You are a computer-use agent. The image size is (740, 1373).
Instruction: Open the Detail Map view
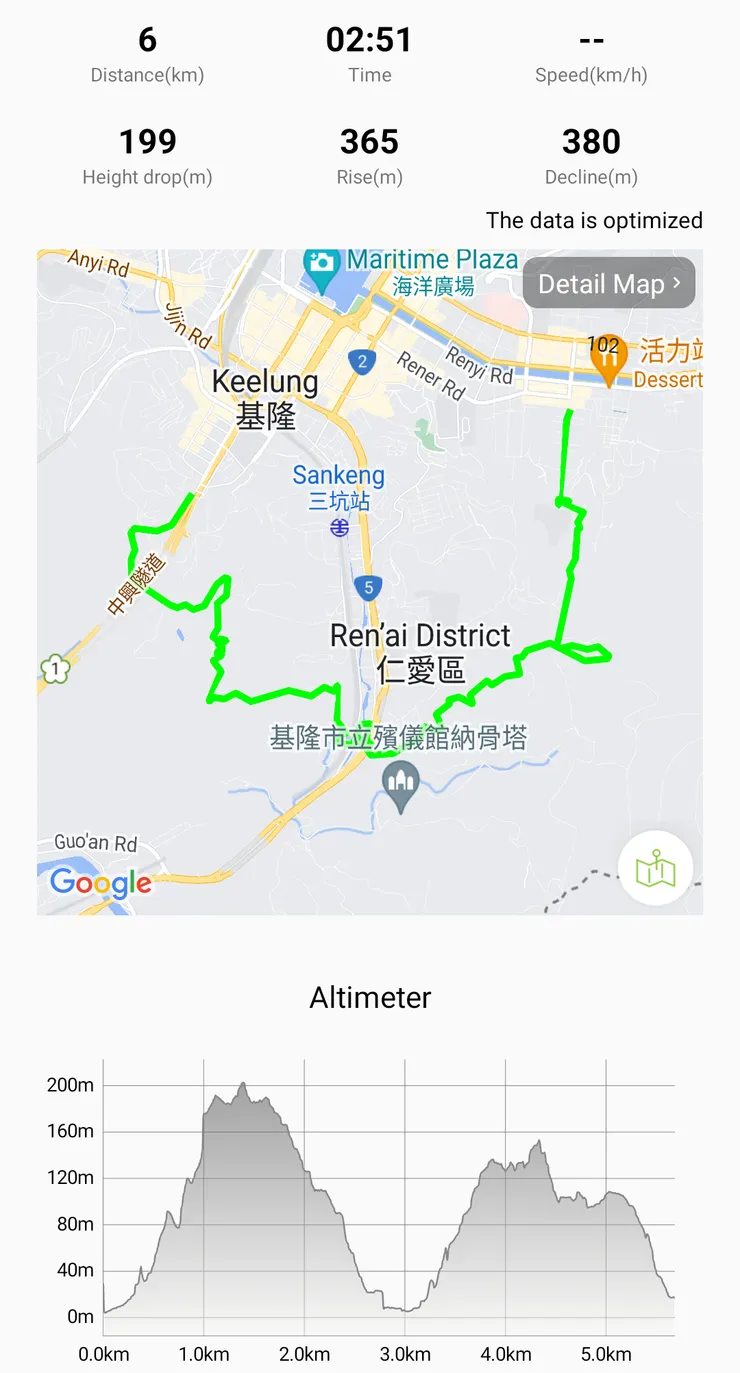coord(608,283)
